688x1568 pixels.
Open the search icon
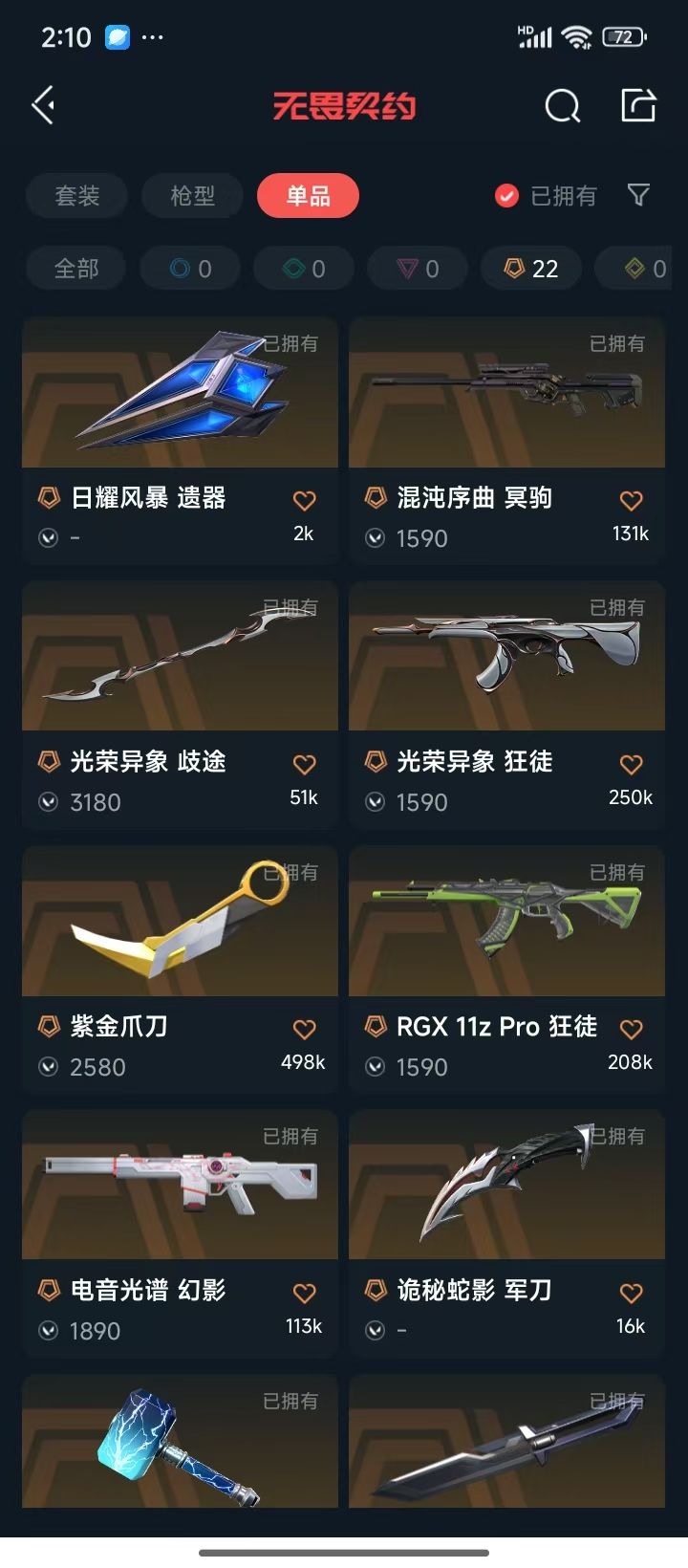[562, 106]
